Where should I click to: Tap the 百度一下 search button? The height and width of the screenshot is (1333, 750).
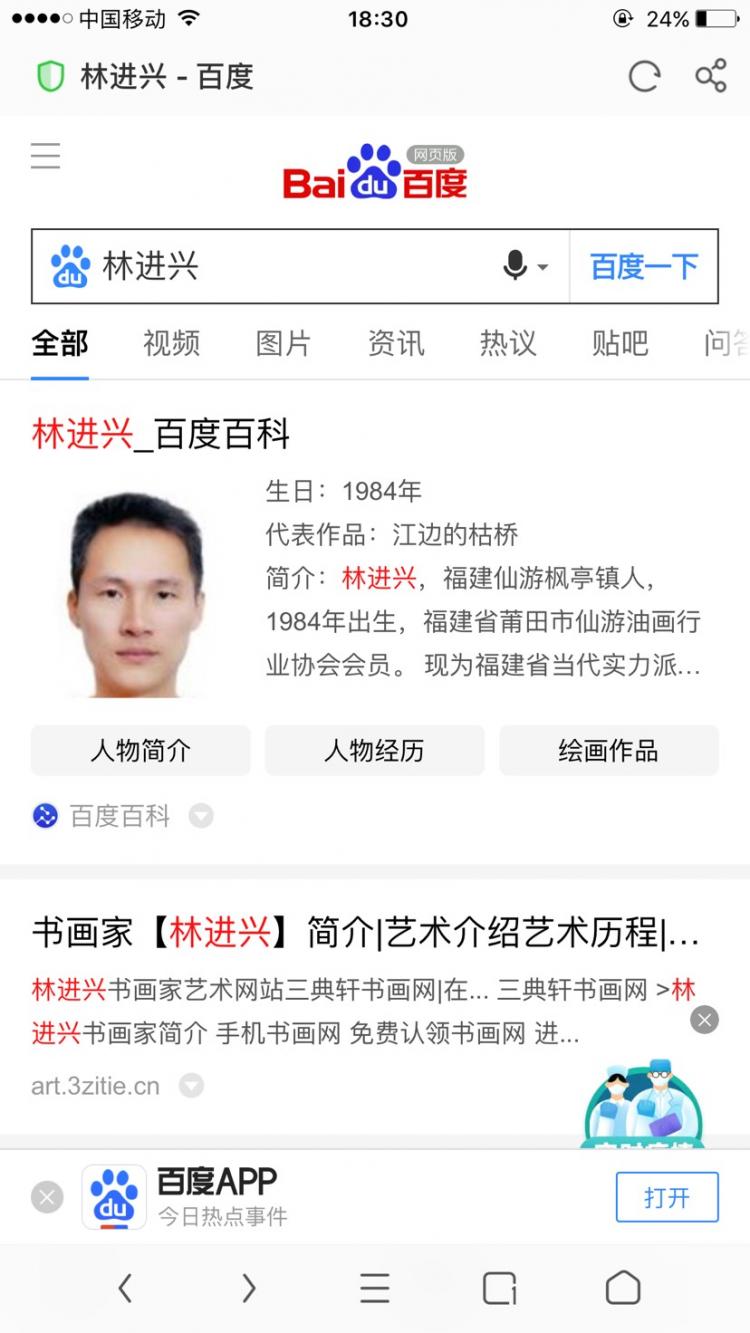tap(644, 266)
